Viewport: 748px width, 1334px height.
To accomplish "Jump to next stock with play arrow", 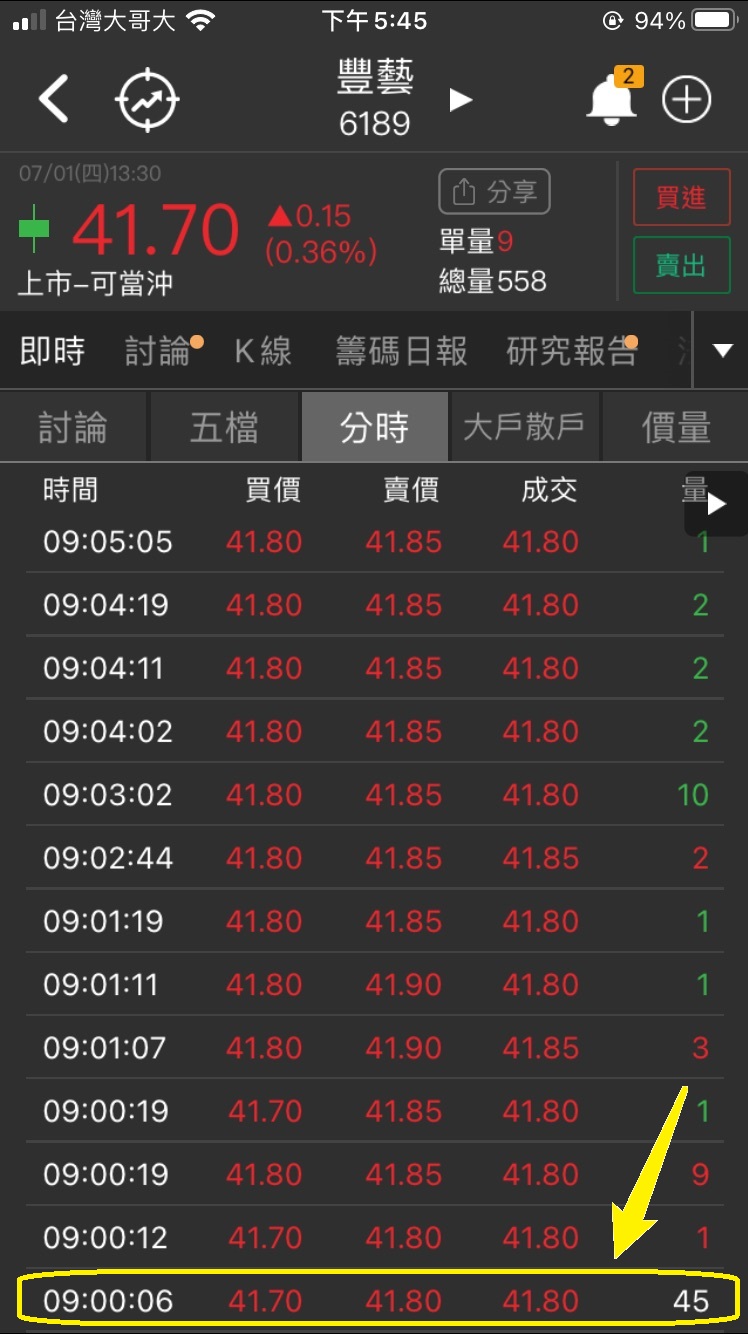I will pyautogui.click(x=460, y=100).
